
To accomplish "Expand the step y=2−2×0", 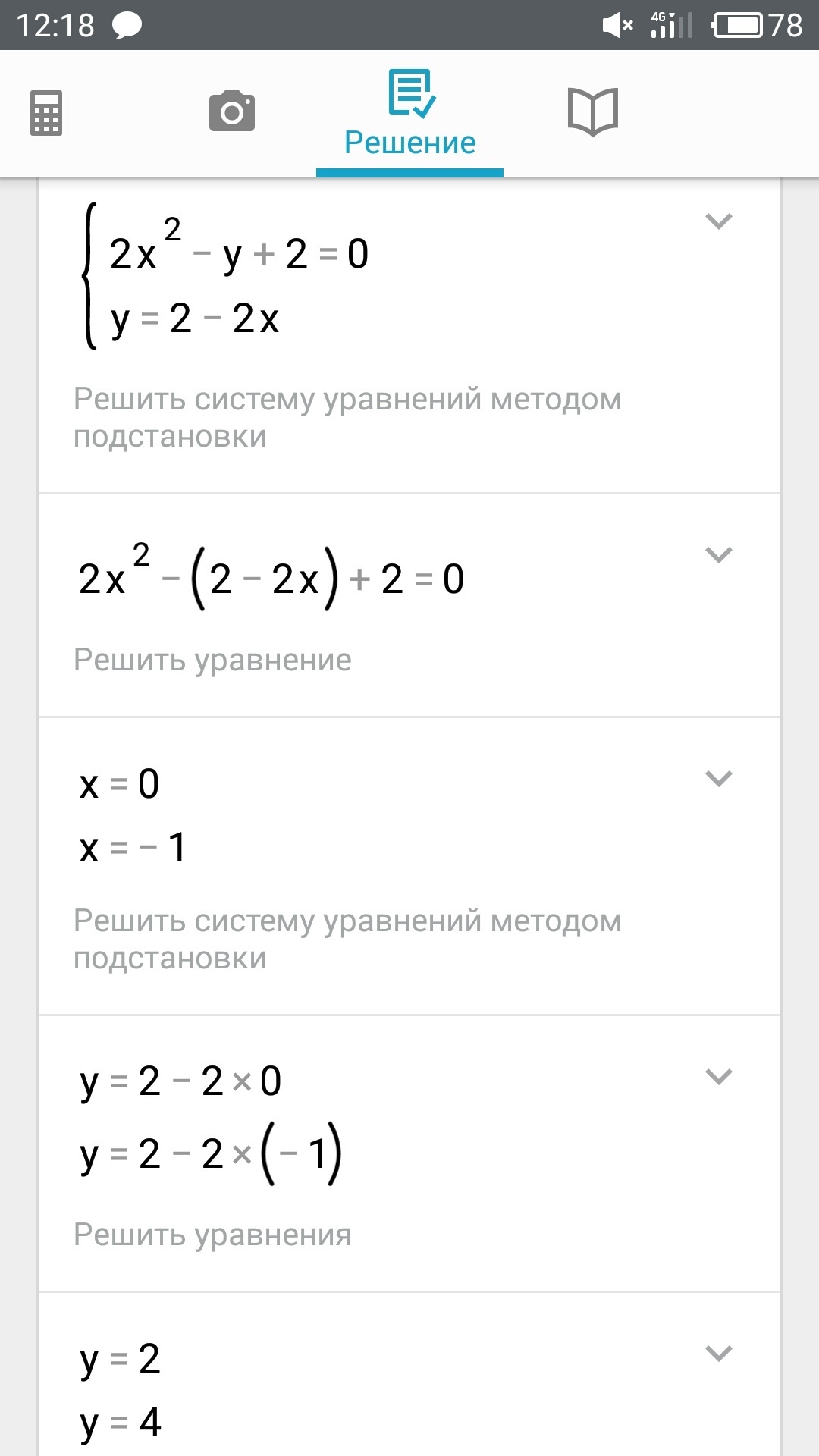I will pos(718,1077).
